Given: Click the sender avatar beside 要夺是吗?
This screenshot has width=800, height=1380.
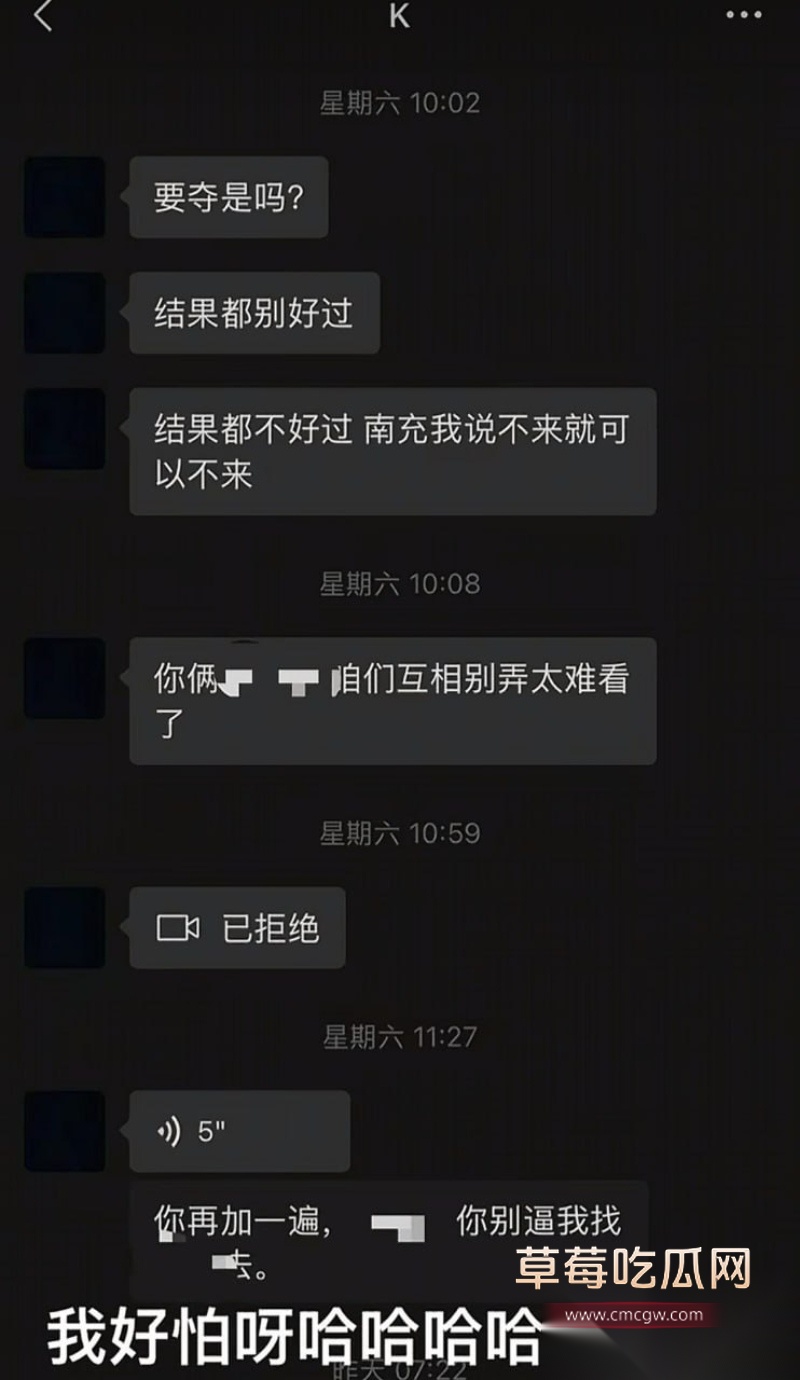Looking at the screenshot, I should coord(63,196).
